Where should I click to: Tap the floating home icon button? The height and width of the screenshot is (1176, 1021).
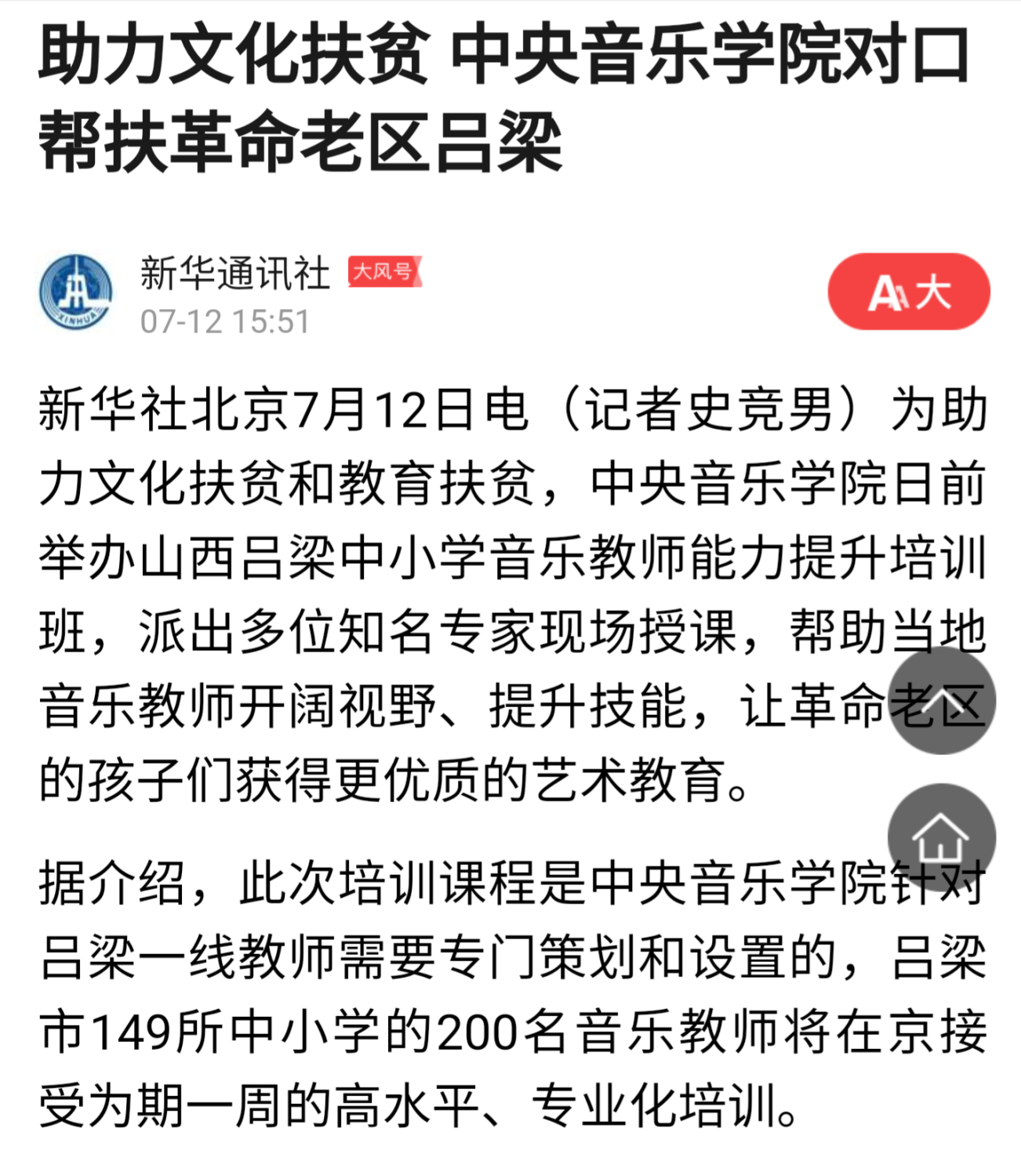(x=941, y=837)
